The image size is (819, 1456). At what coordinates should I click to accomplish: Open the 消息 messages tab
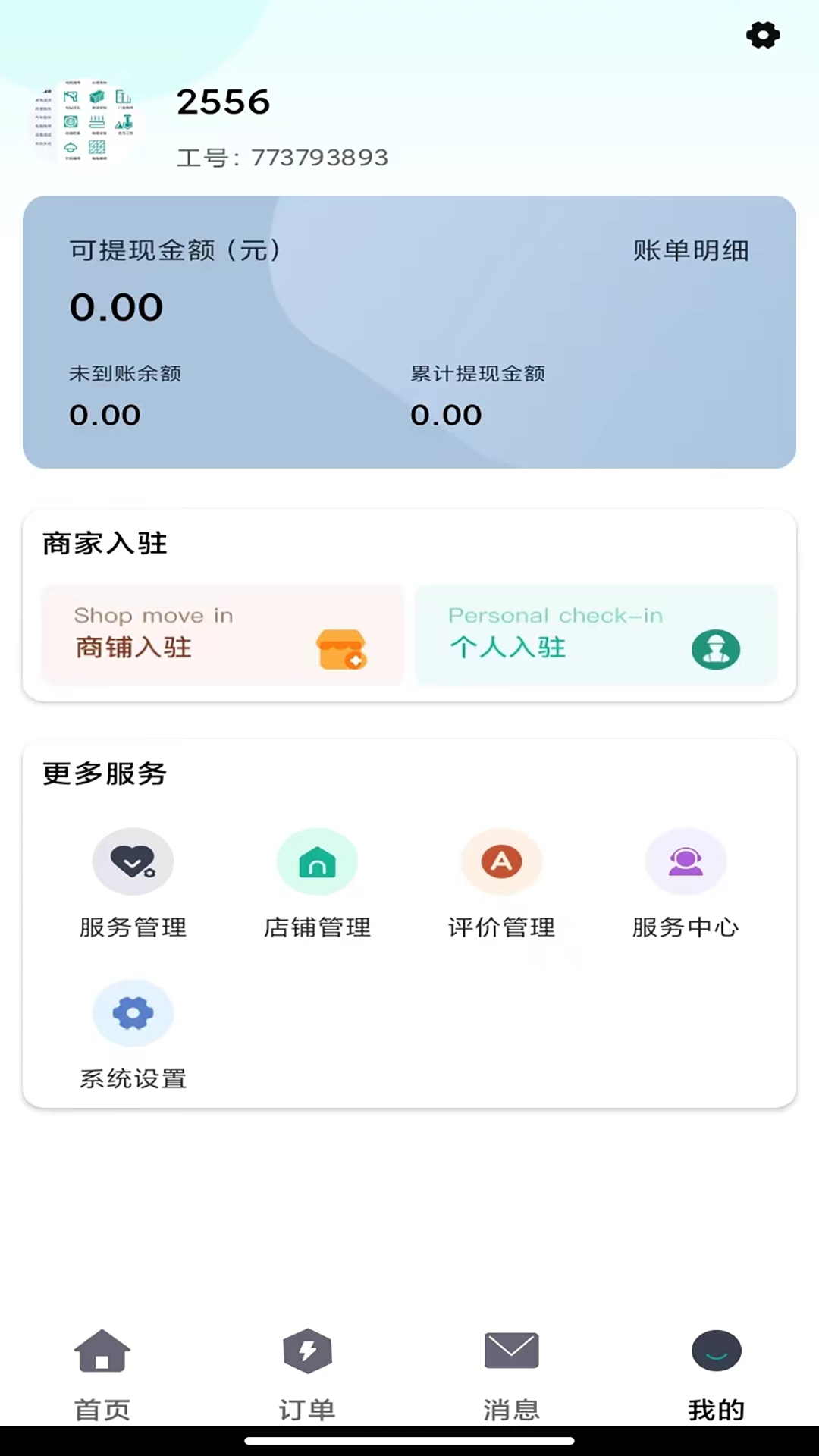click(x=512, y=1374)
